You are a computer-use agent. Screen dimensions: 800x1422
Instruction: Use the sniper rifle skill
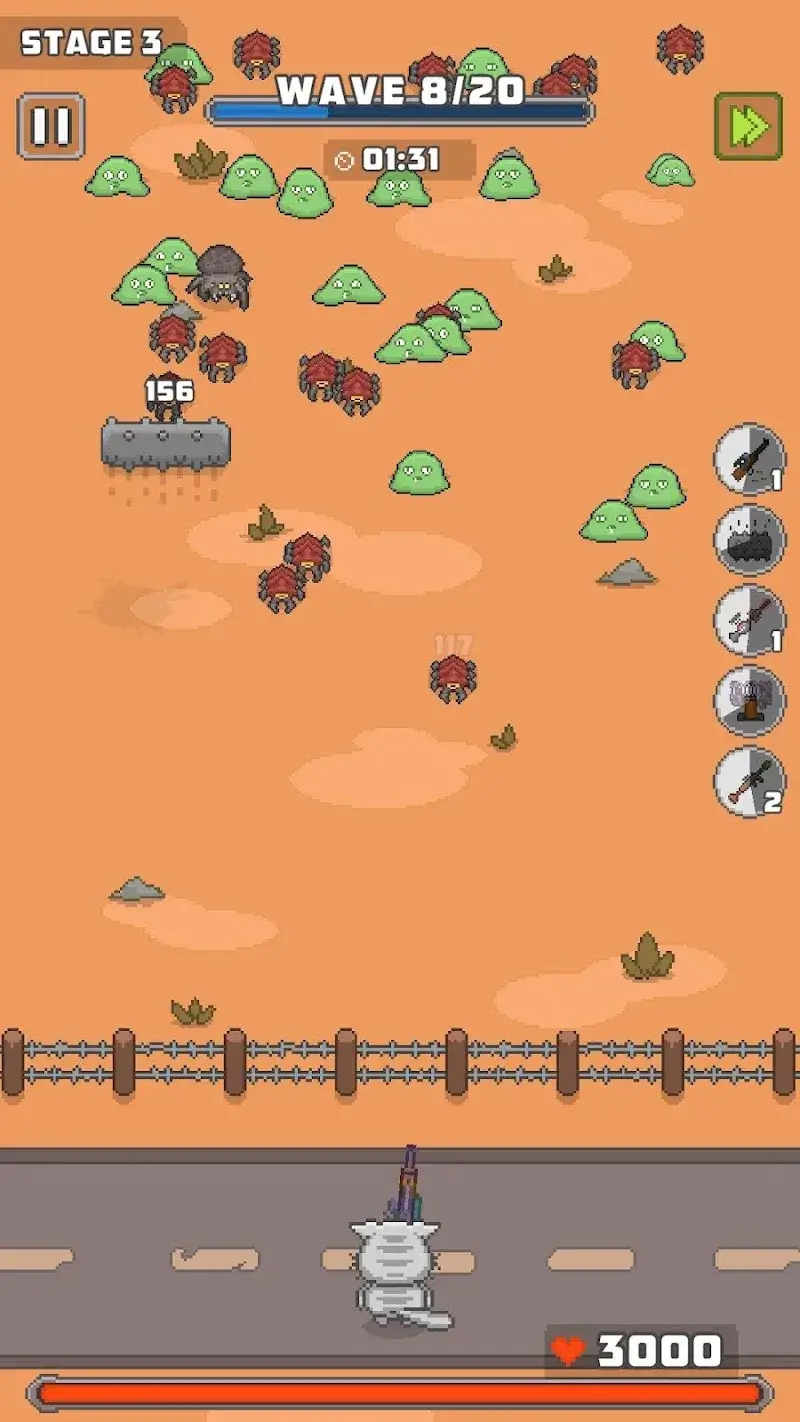pyautogui.click(x=749, y=460)
